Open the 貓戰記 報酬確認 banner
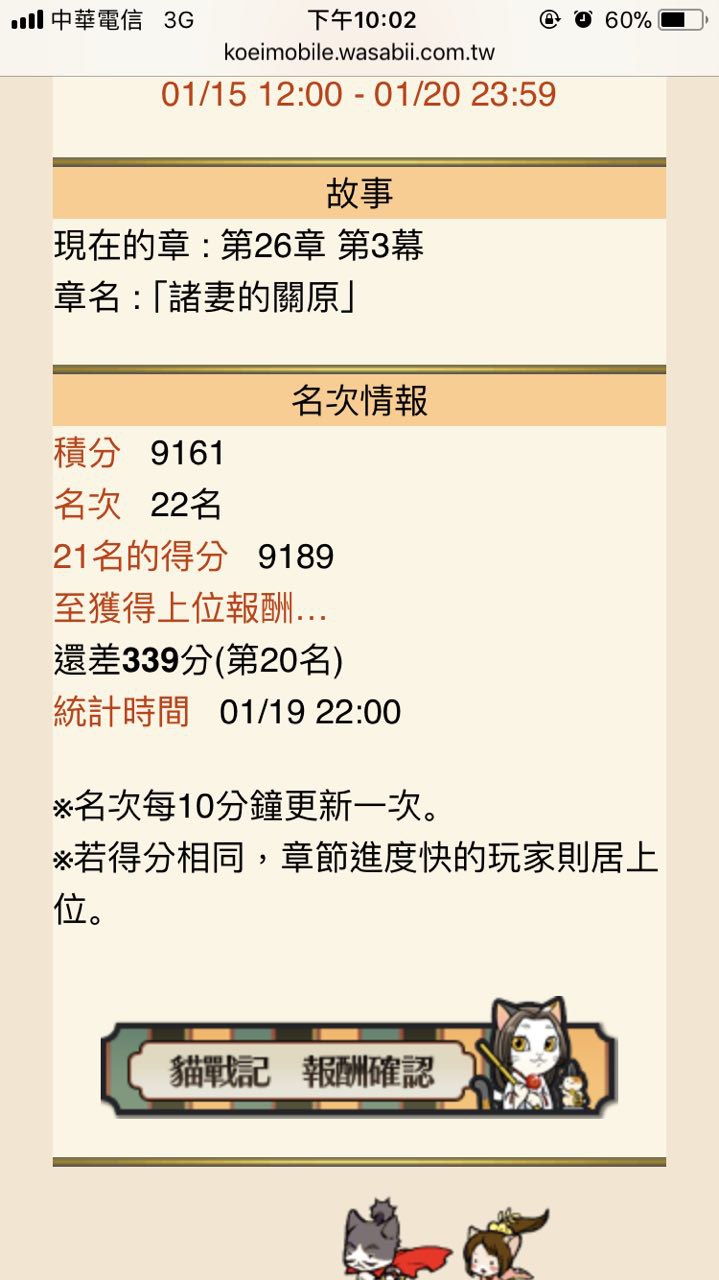This screenshot has height=1280, width=719. click(x=359, y=1060)
